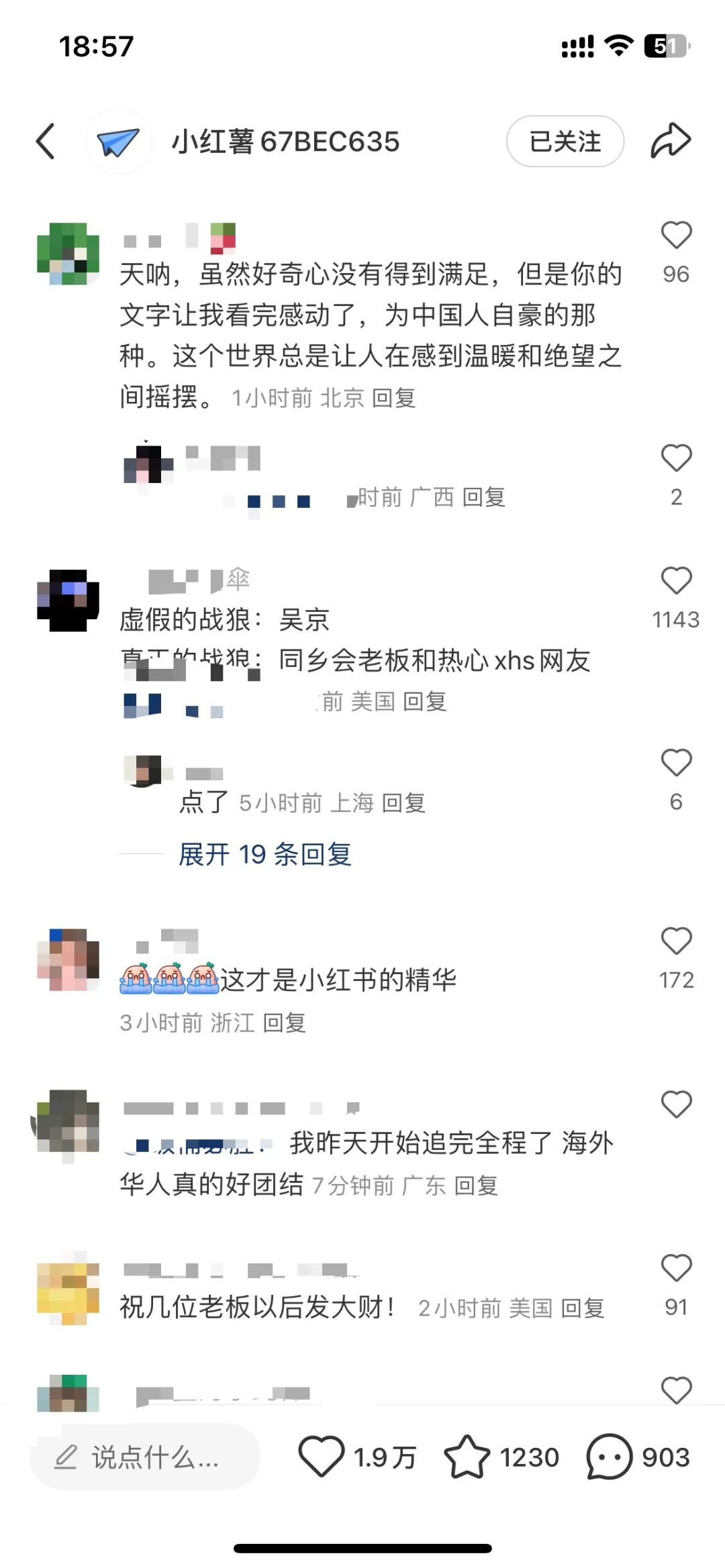Like the 祝几位老板以后发大财 comment
Viewport: 725px width, 1568px height.
pos(675,1268)
